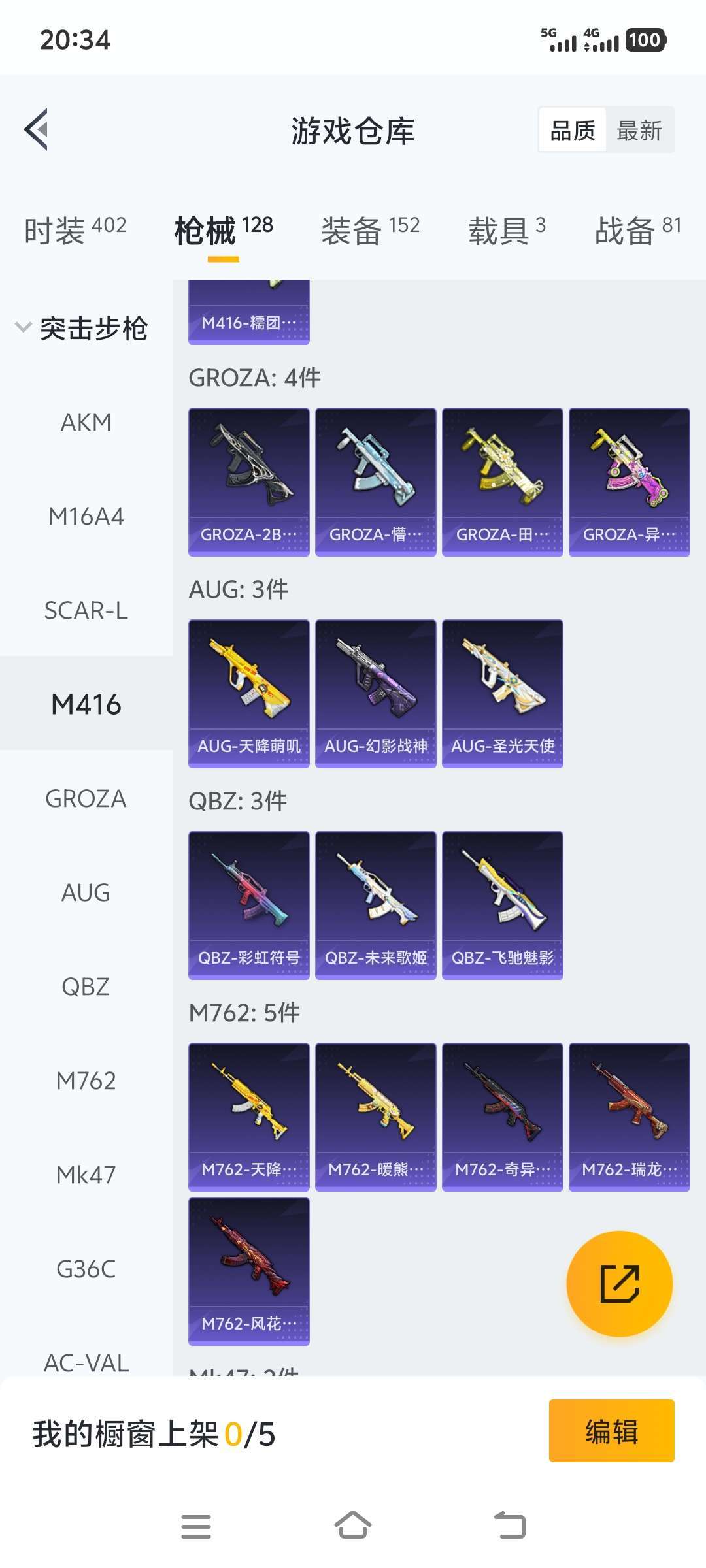
Task: Tap 编辑 to edit the showcase
Action: click(x=611, y=1431)
